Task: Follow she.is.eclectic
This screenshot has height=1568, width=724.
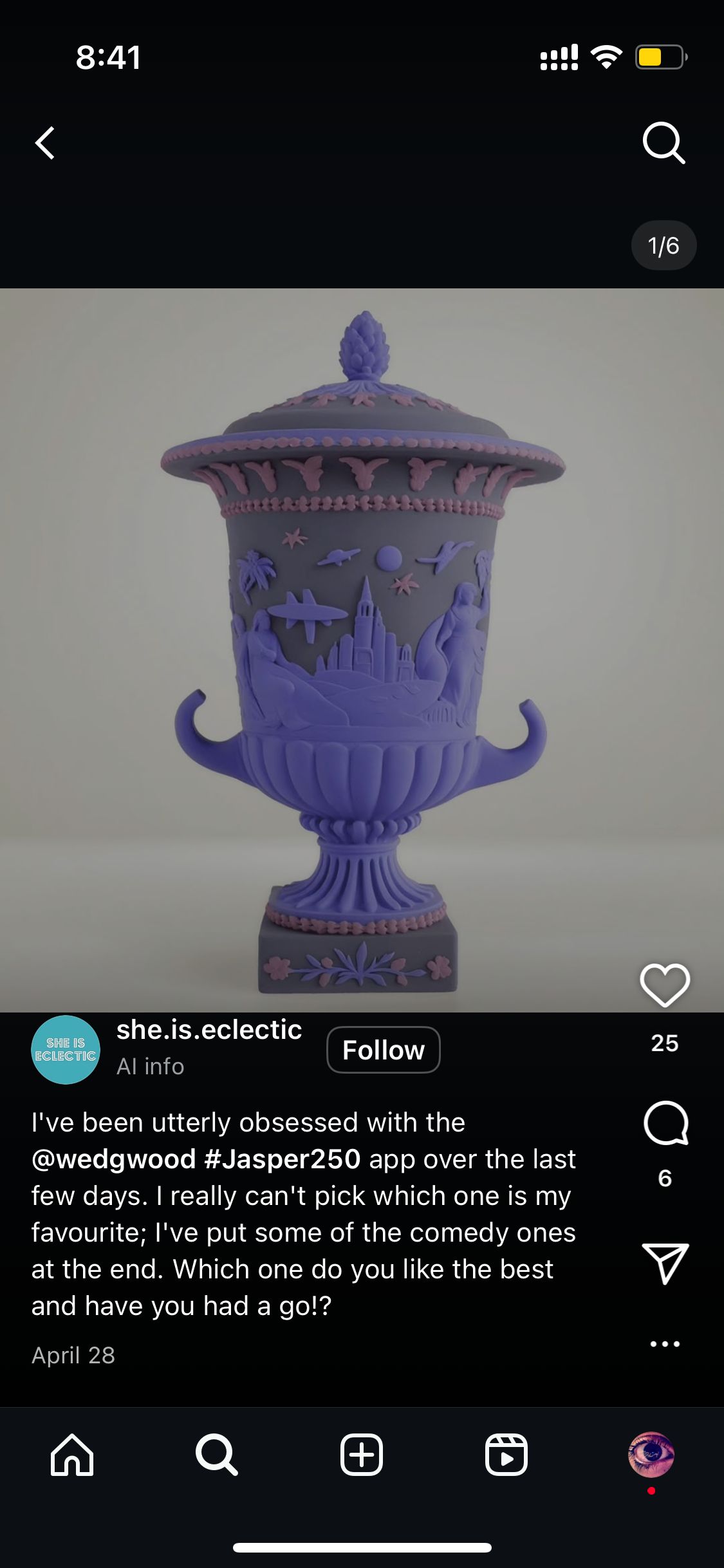Action: pyautogui.click(x=383, y=1050)
